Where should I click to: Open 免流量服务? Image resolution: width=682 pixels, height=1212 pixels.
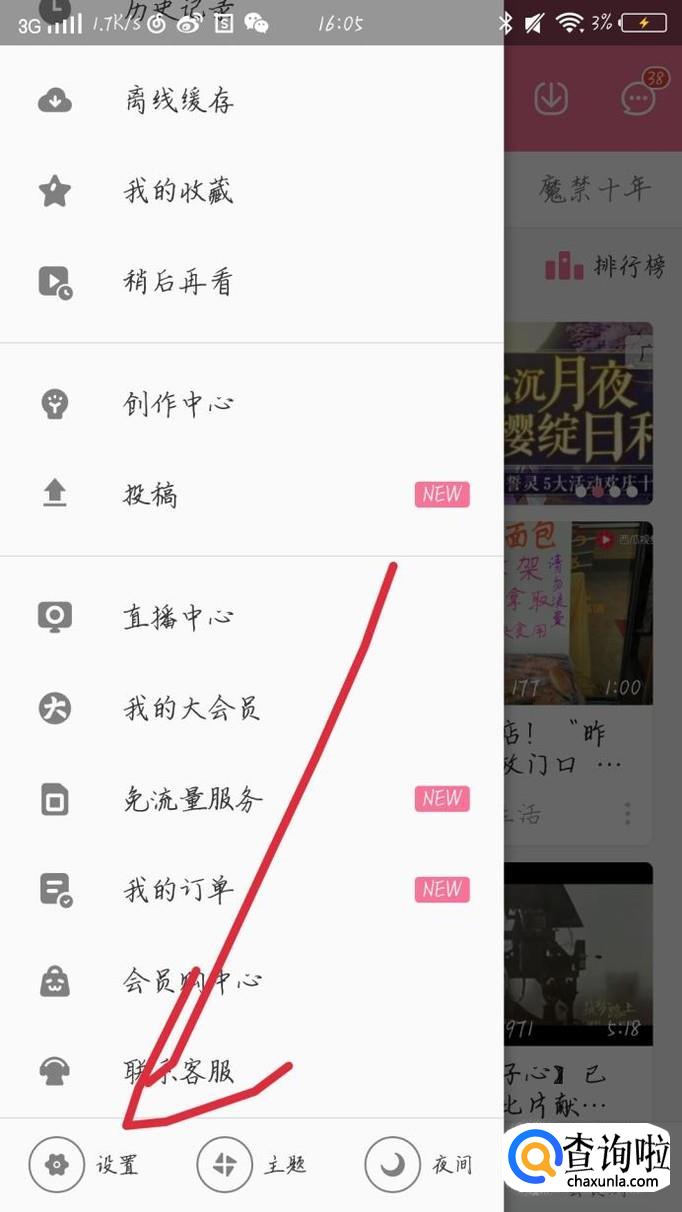point(192,799)
